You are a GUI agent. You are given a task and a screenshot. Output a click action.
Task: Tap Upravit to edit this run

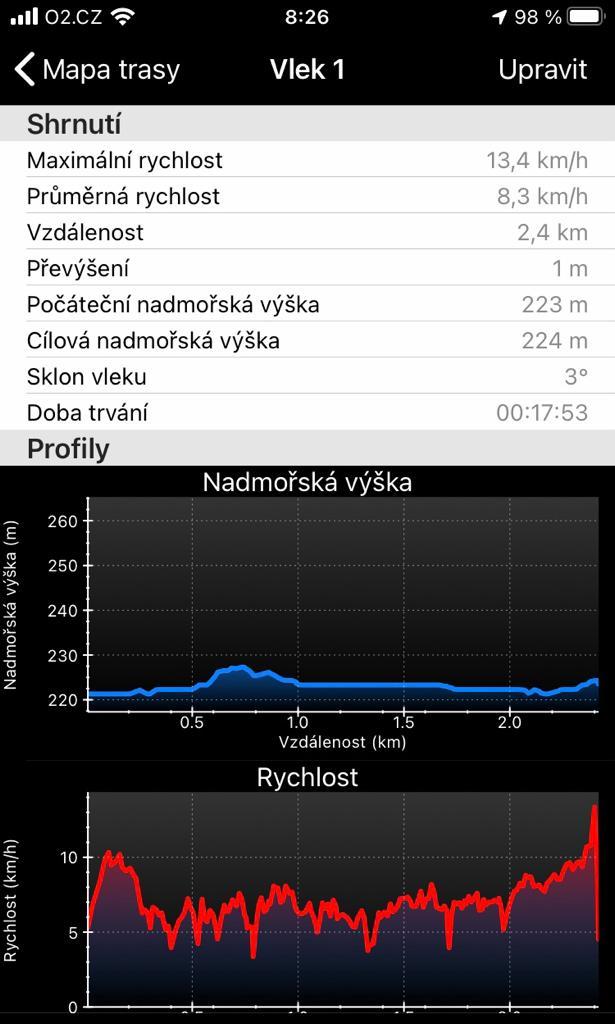coord(543,70)
